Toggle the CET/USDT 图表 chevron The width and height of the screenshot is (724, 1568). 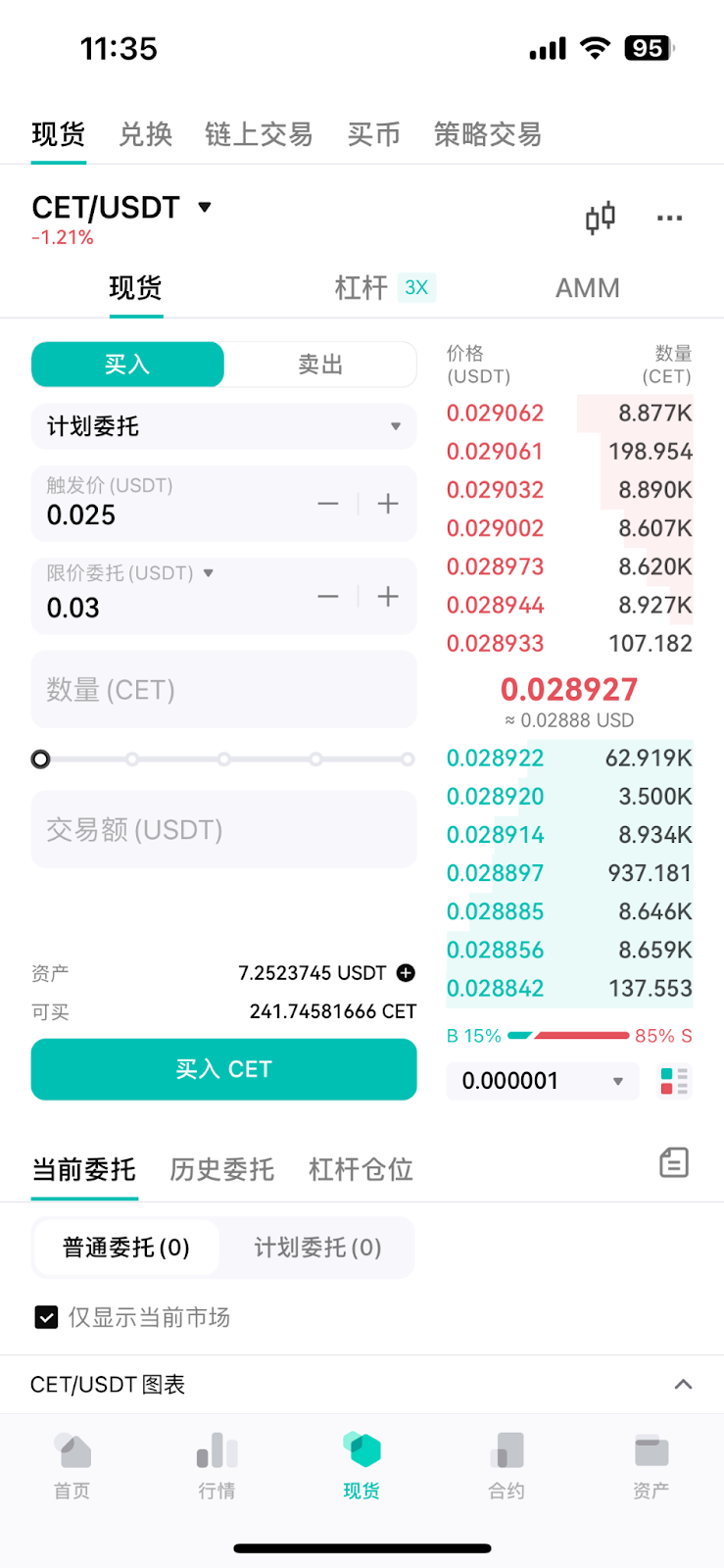[684, 1385]
